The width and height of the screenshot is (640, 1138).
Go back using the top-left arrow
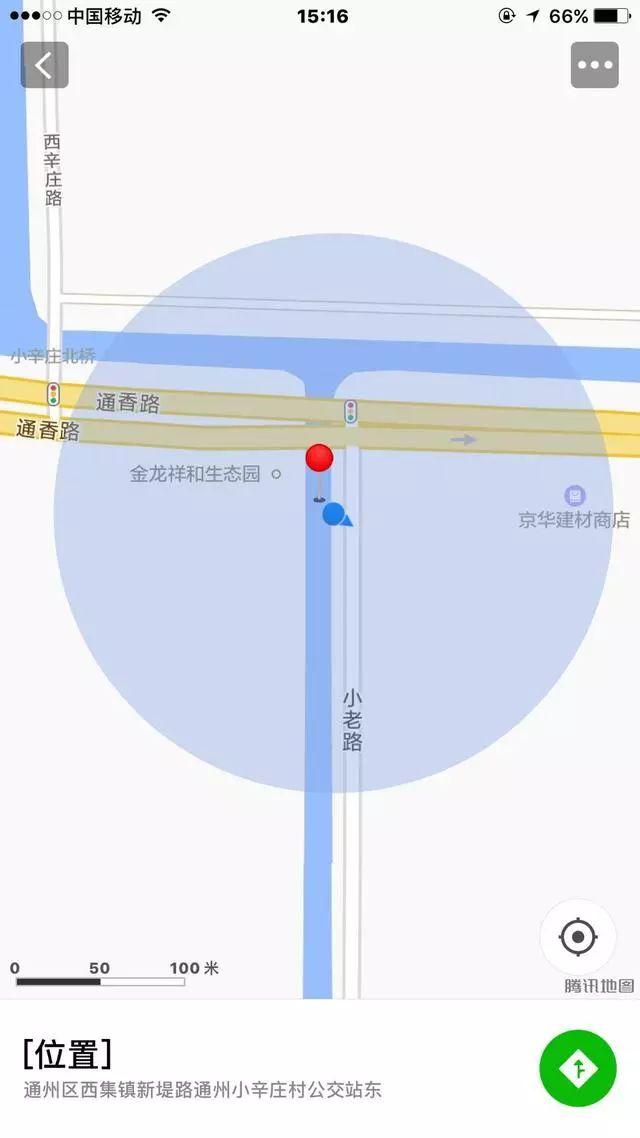(44, 66)
